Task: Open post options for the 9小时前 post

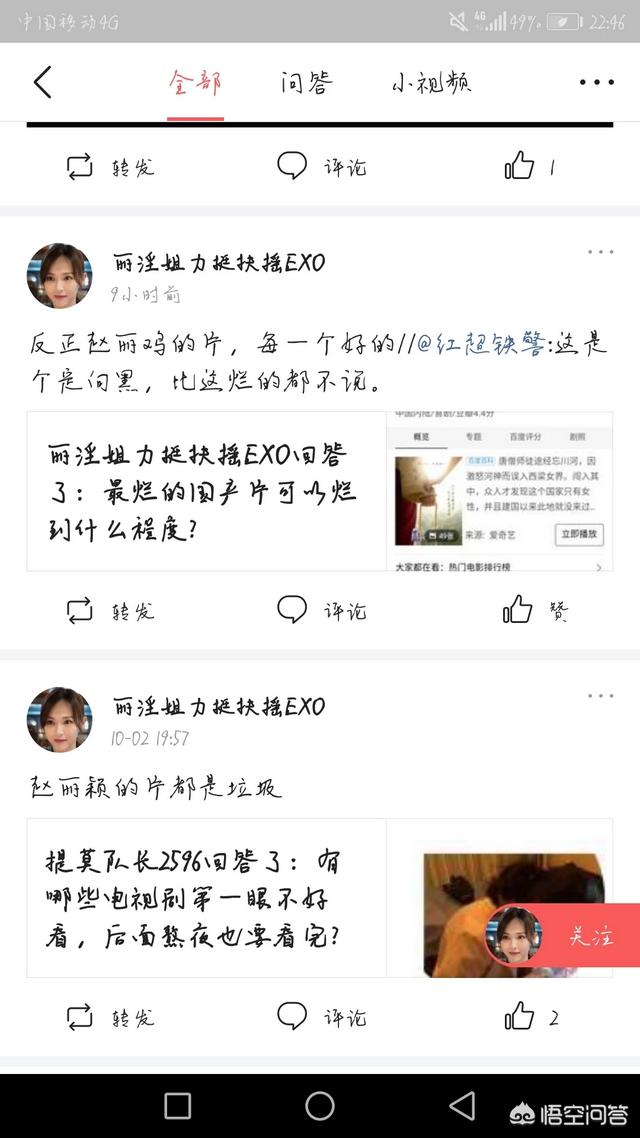Action: (600, 252)
